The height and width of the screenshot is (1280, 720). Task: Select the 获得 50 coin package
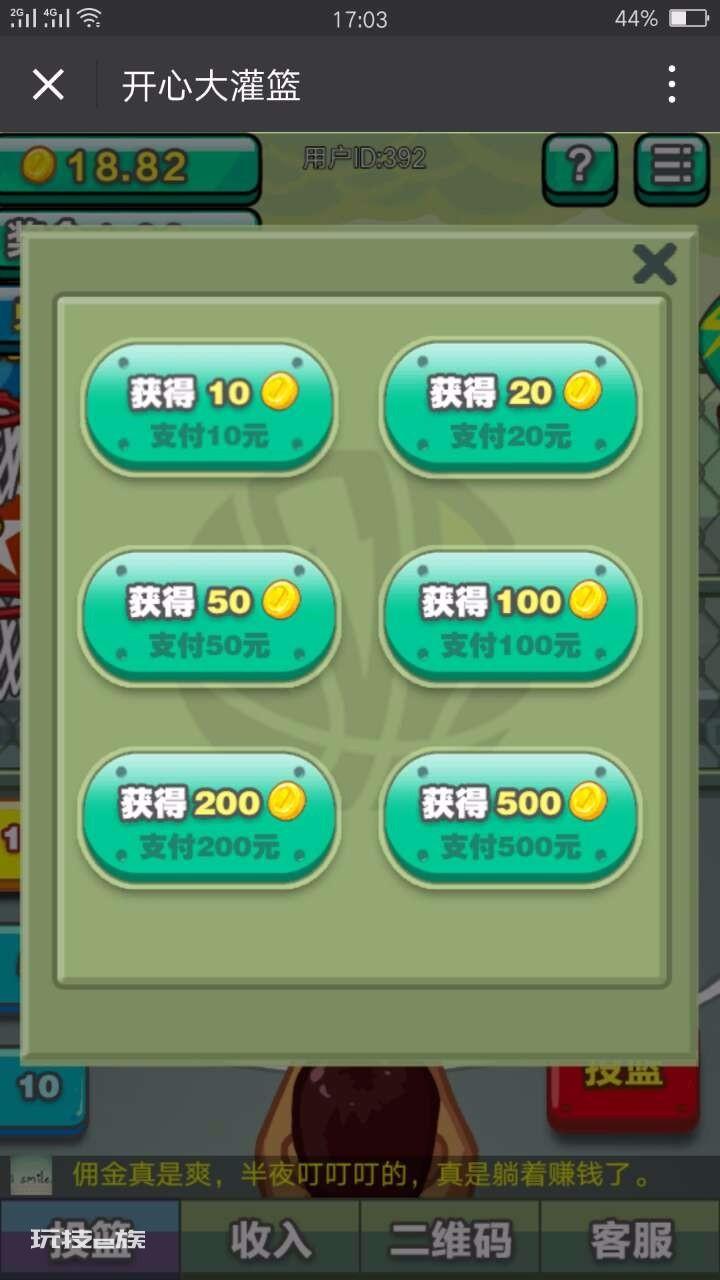(210, 617)
